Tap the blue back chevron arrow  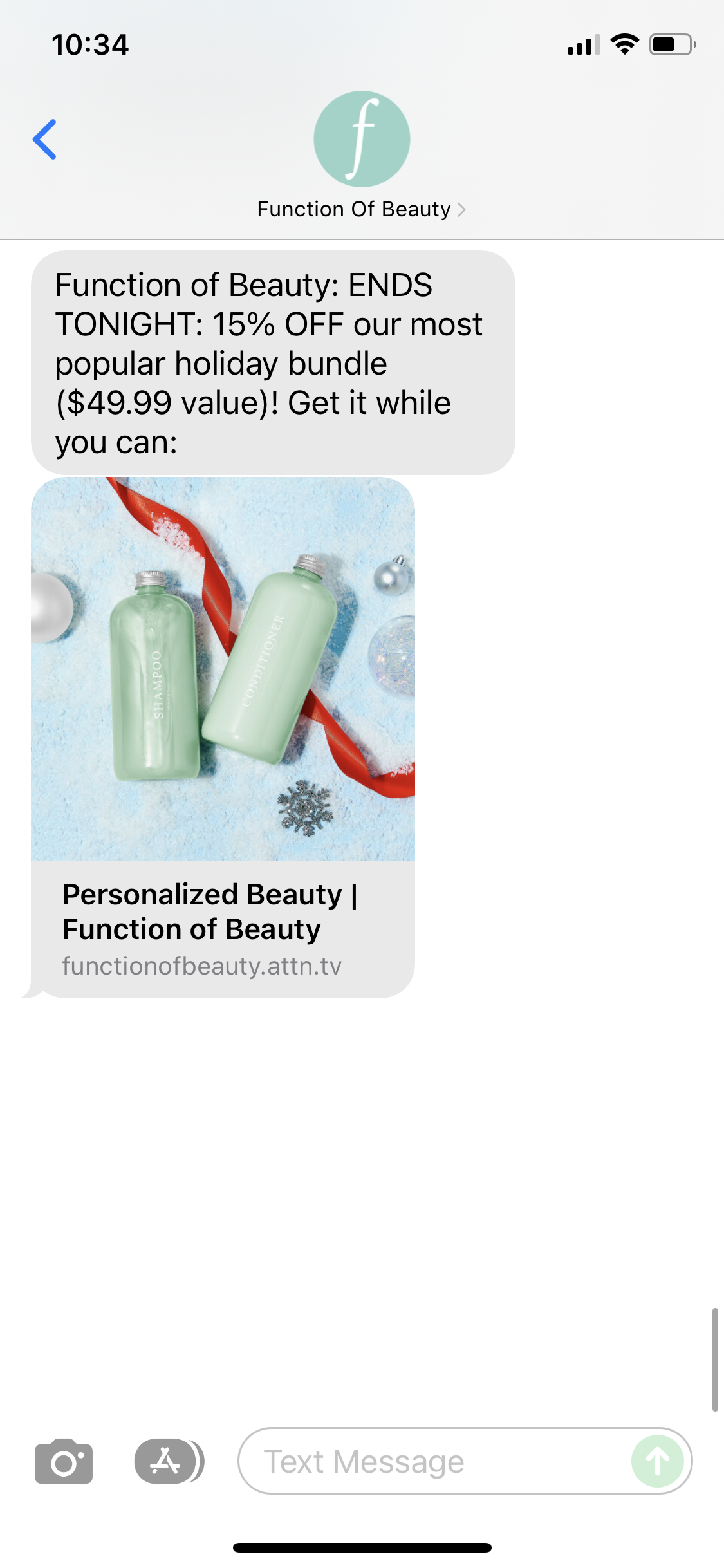[45, 140]
